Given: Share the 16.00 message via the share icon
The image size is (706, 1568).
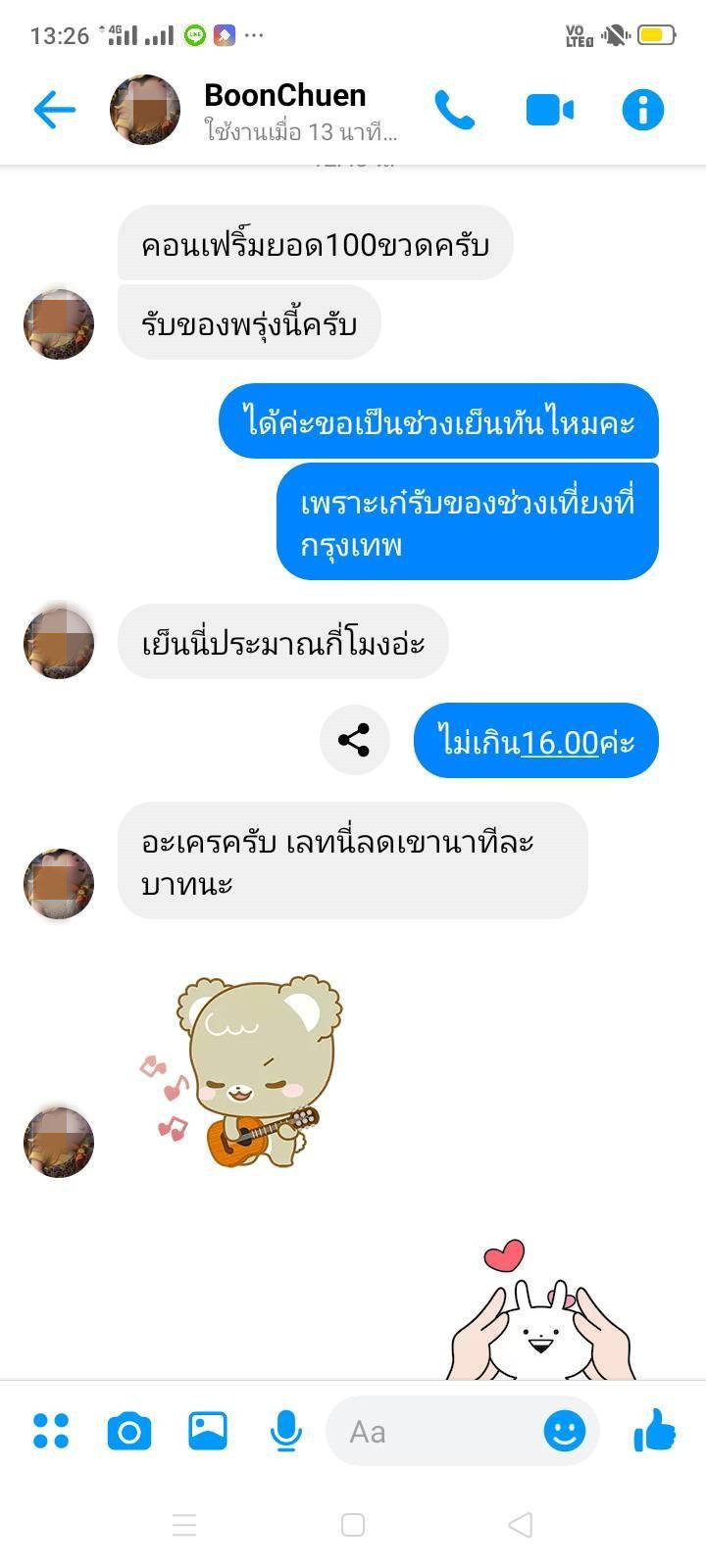Looking at the screenshot, I should tap(354, 740).
